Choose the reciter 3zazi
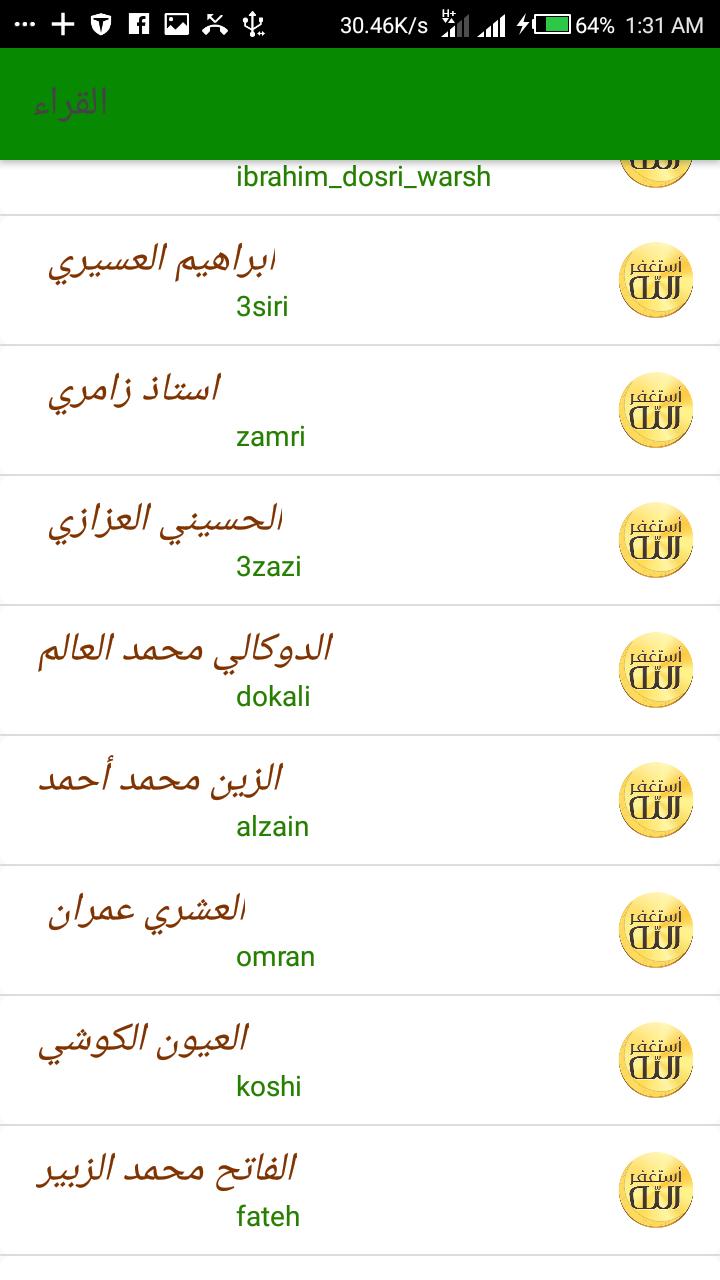720x1280 pixels. click(360, 541)
